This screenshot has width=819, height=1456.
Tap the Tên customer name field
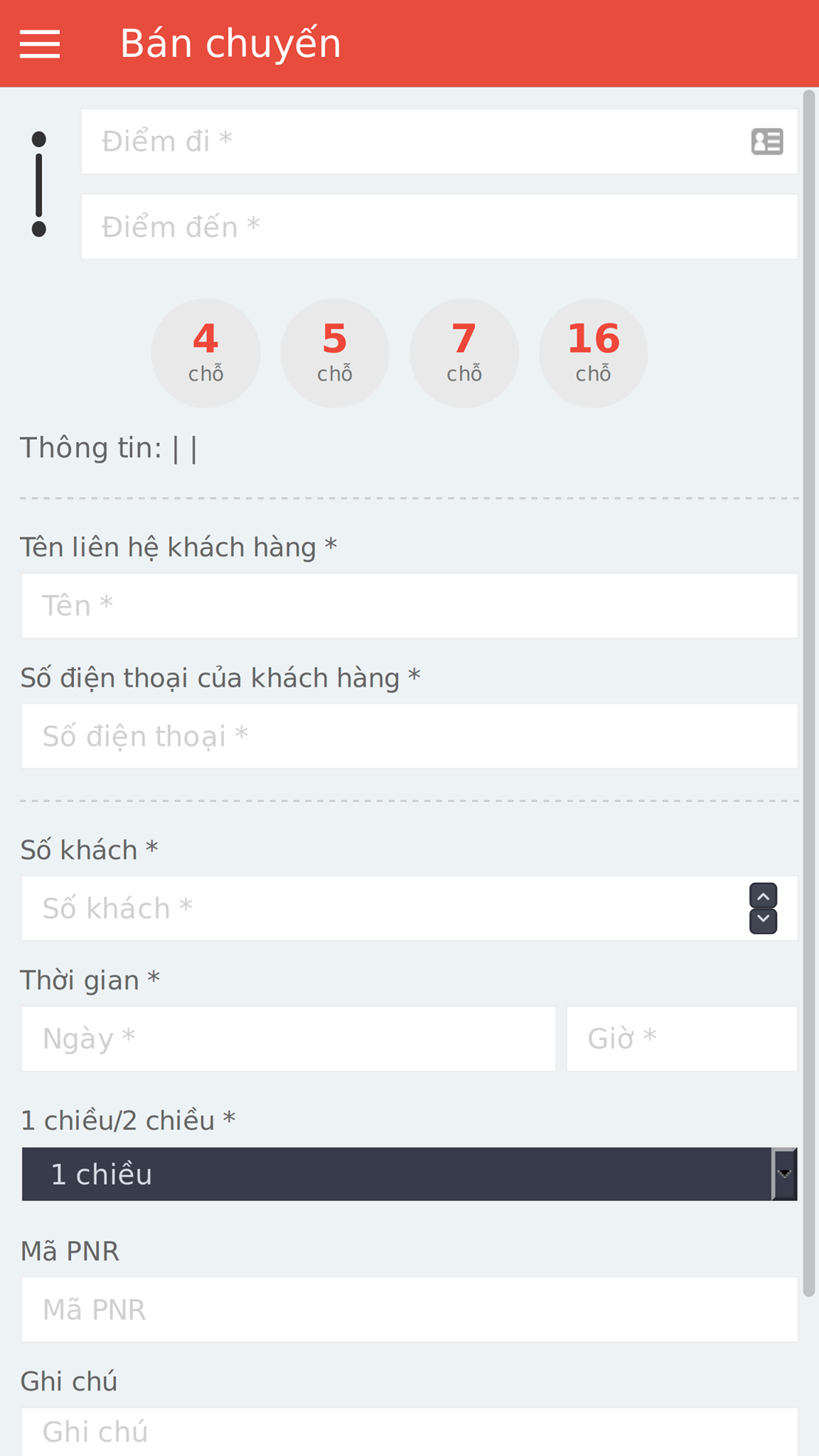tap(409, 606)
